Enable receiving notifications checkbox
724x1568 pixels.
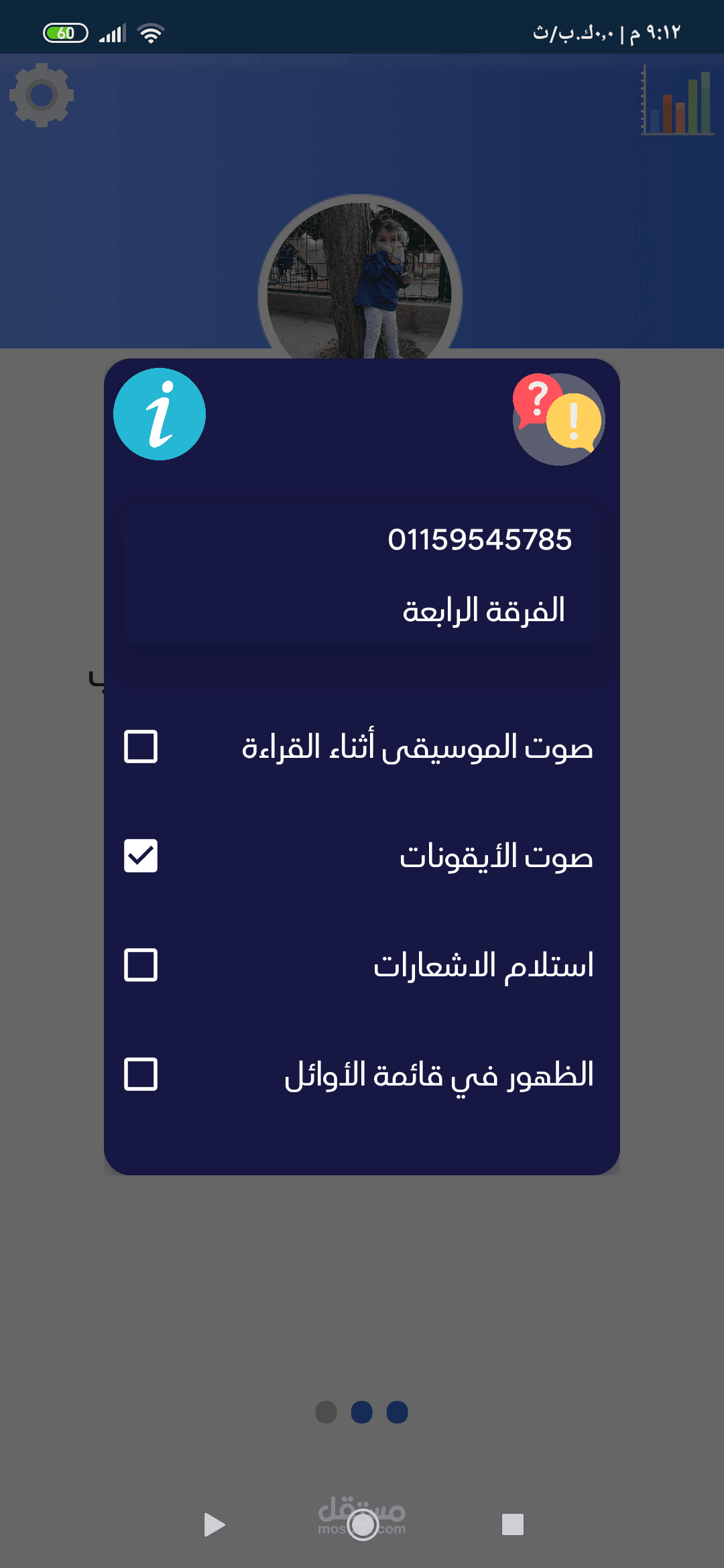[141, 965]
